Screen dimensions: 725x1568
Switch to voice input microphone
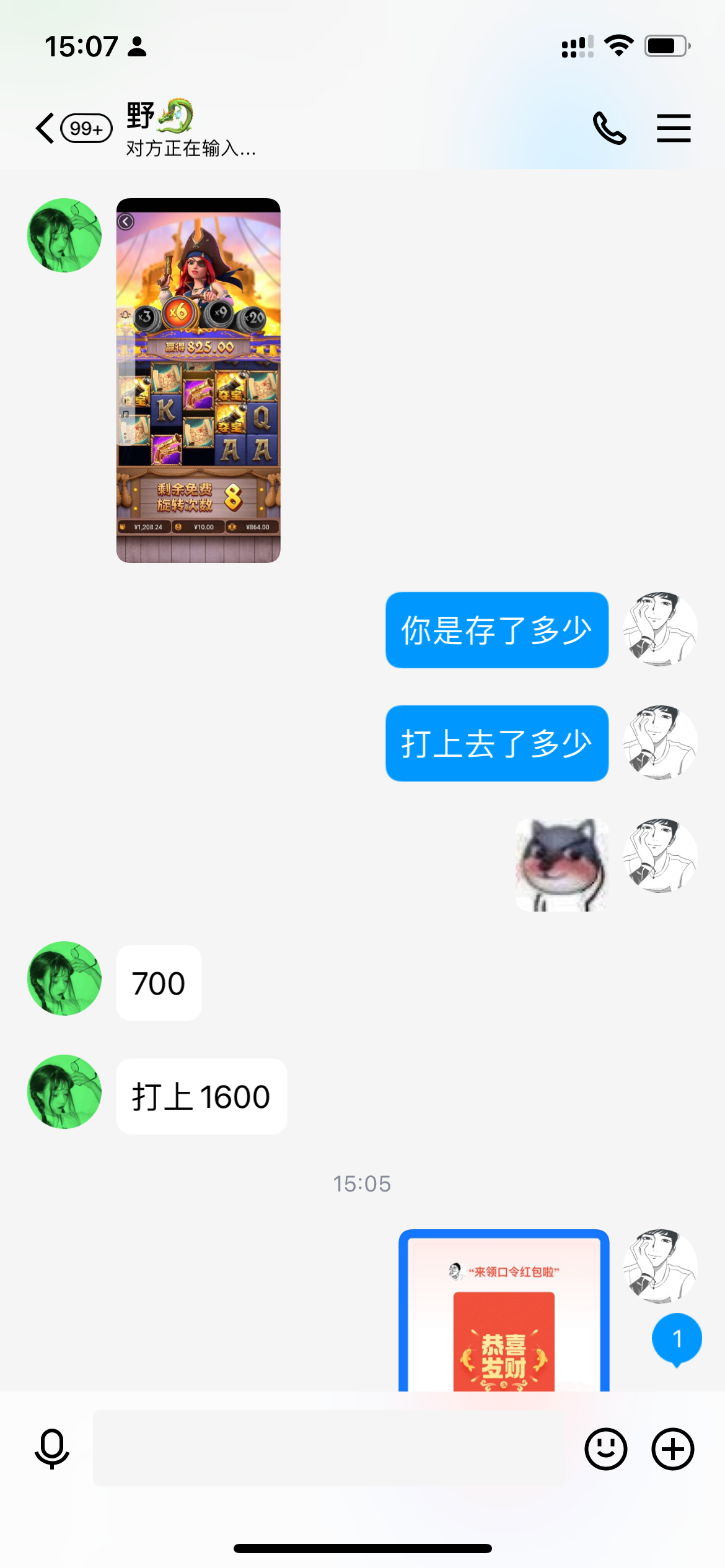click(52, 1448)
